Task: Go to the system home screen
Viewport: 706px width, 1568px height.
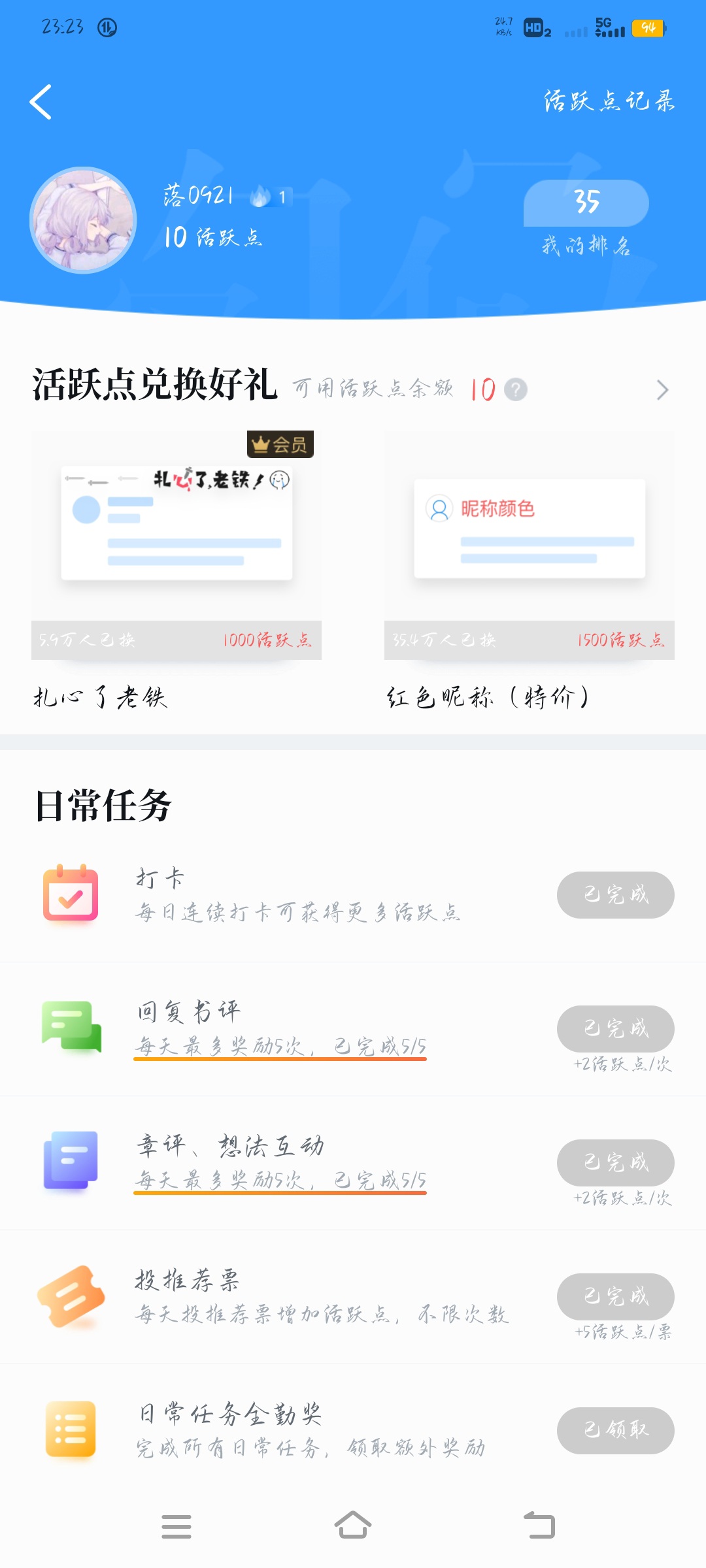Action: point(353,1526)
